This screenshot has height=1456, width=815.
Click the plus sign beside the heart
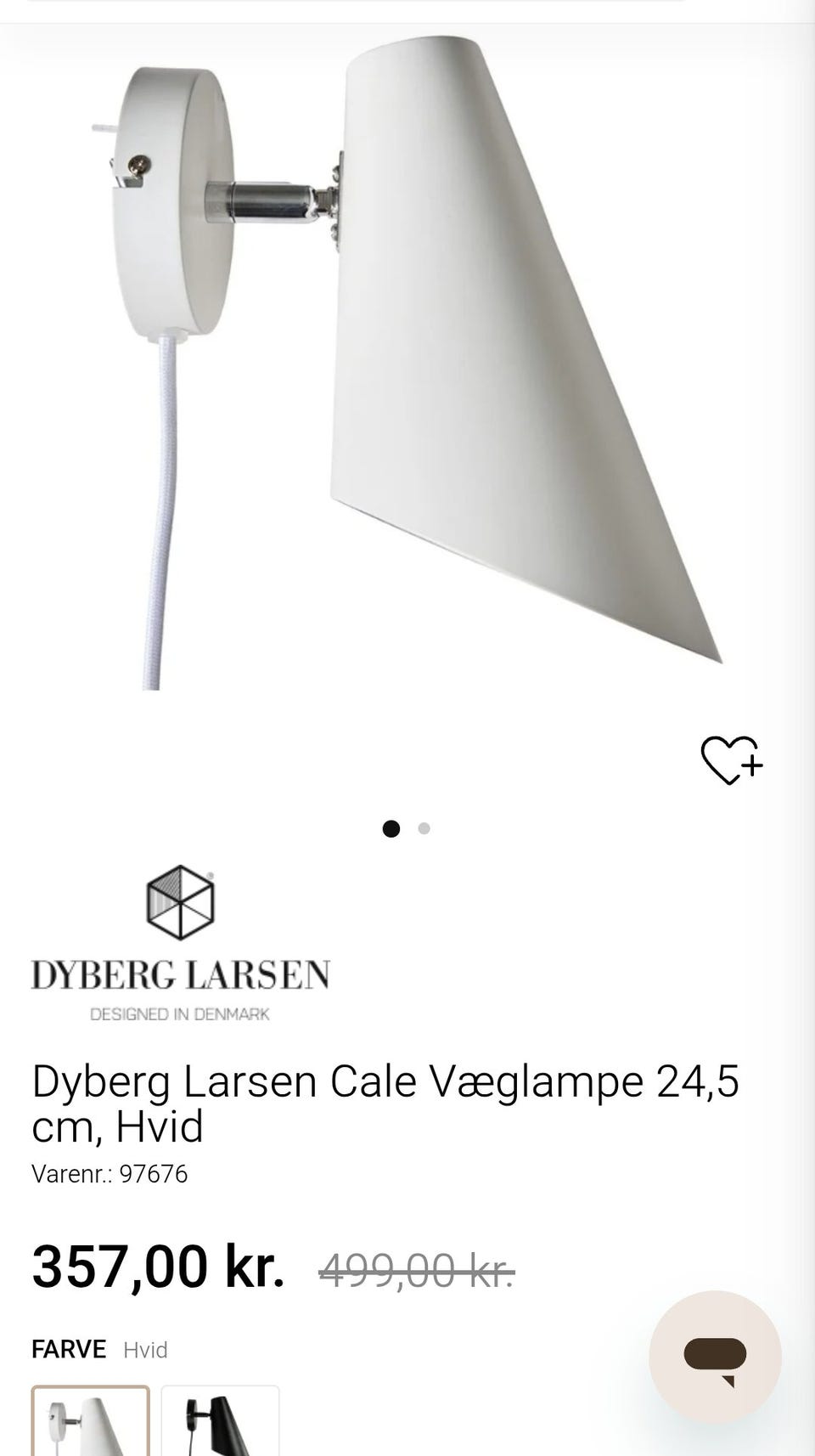pos(751,766)
